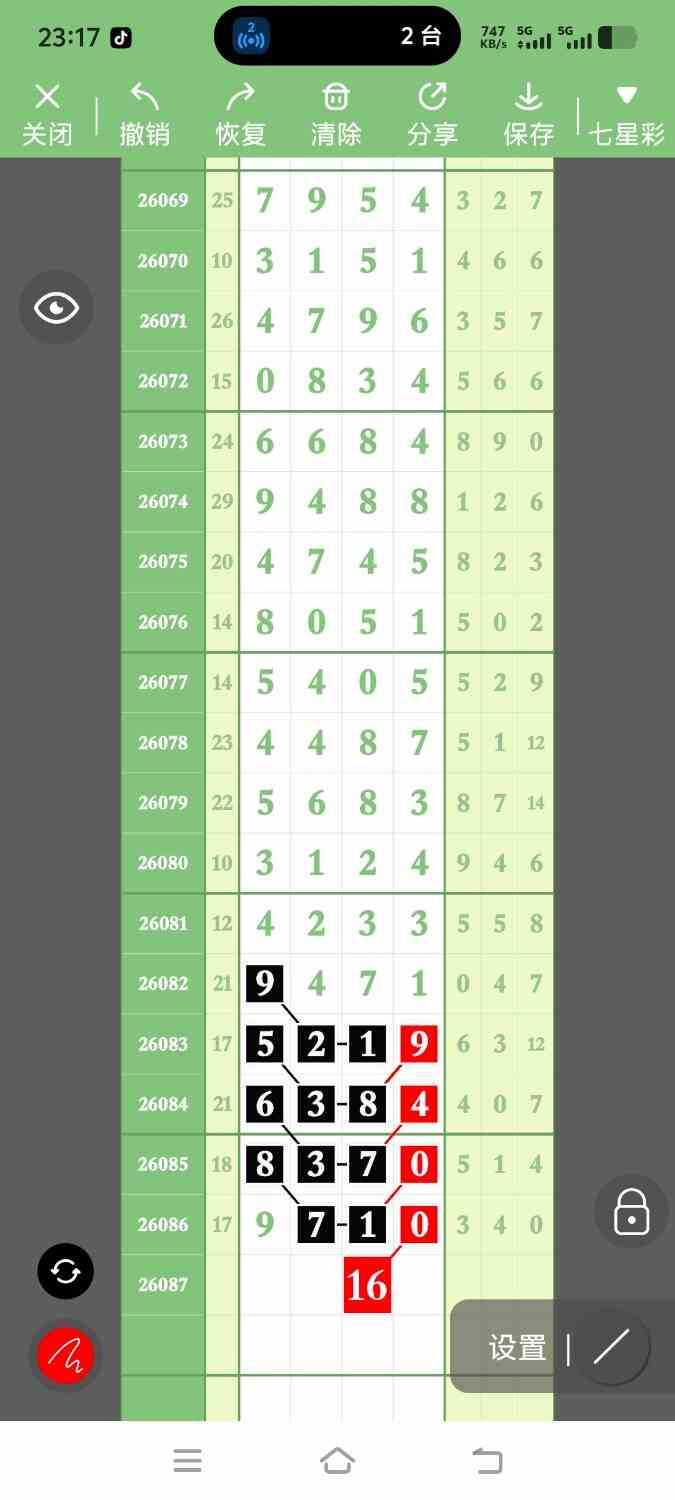This screenshot has width=675, height=1500.
Task: Open the 七星彩 lottery type dropdown
Action: (x=627, y=115)
